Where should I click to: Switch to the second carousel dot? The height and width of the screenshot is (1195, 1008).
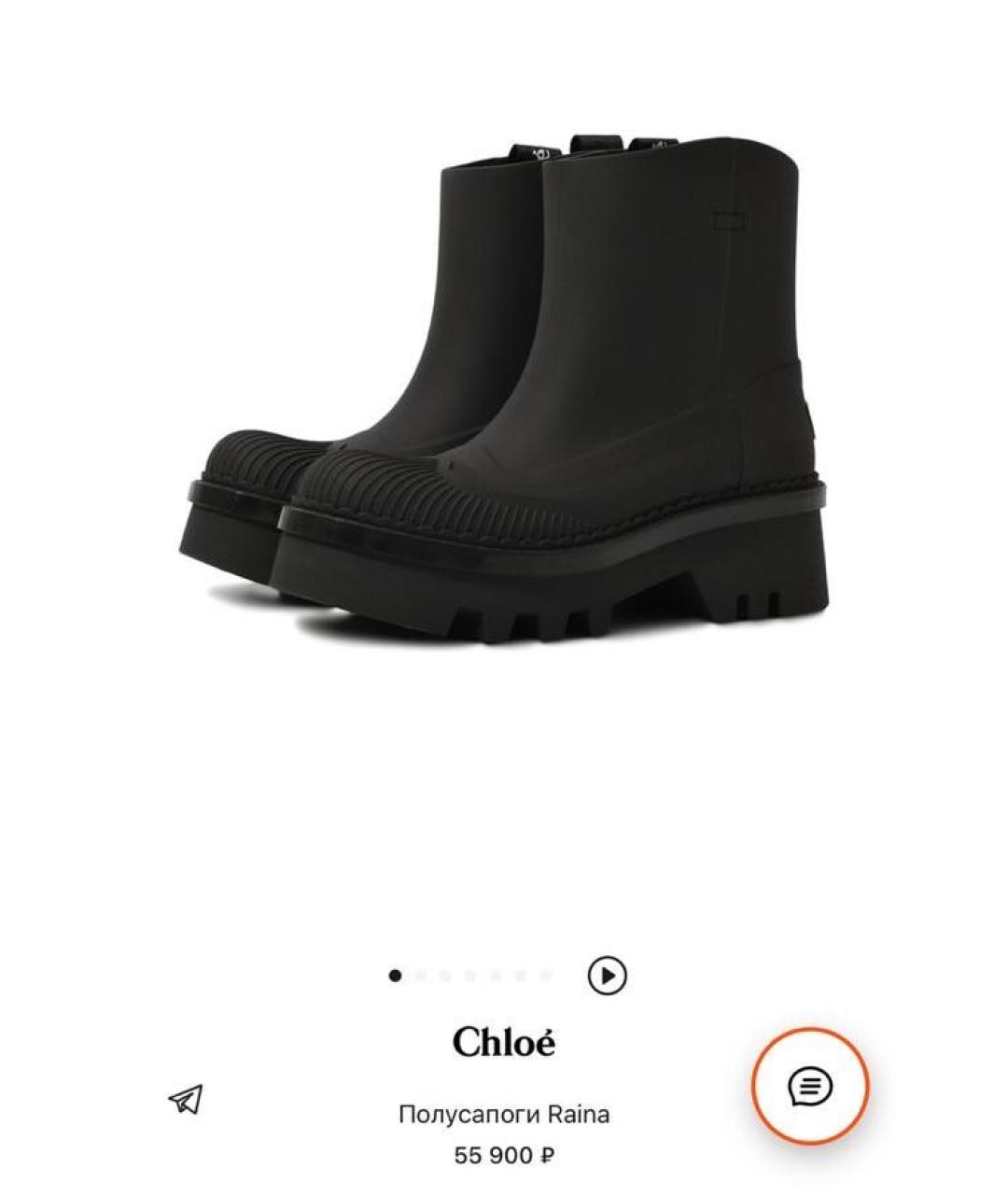[419, 976]
